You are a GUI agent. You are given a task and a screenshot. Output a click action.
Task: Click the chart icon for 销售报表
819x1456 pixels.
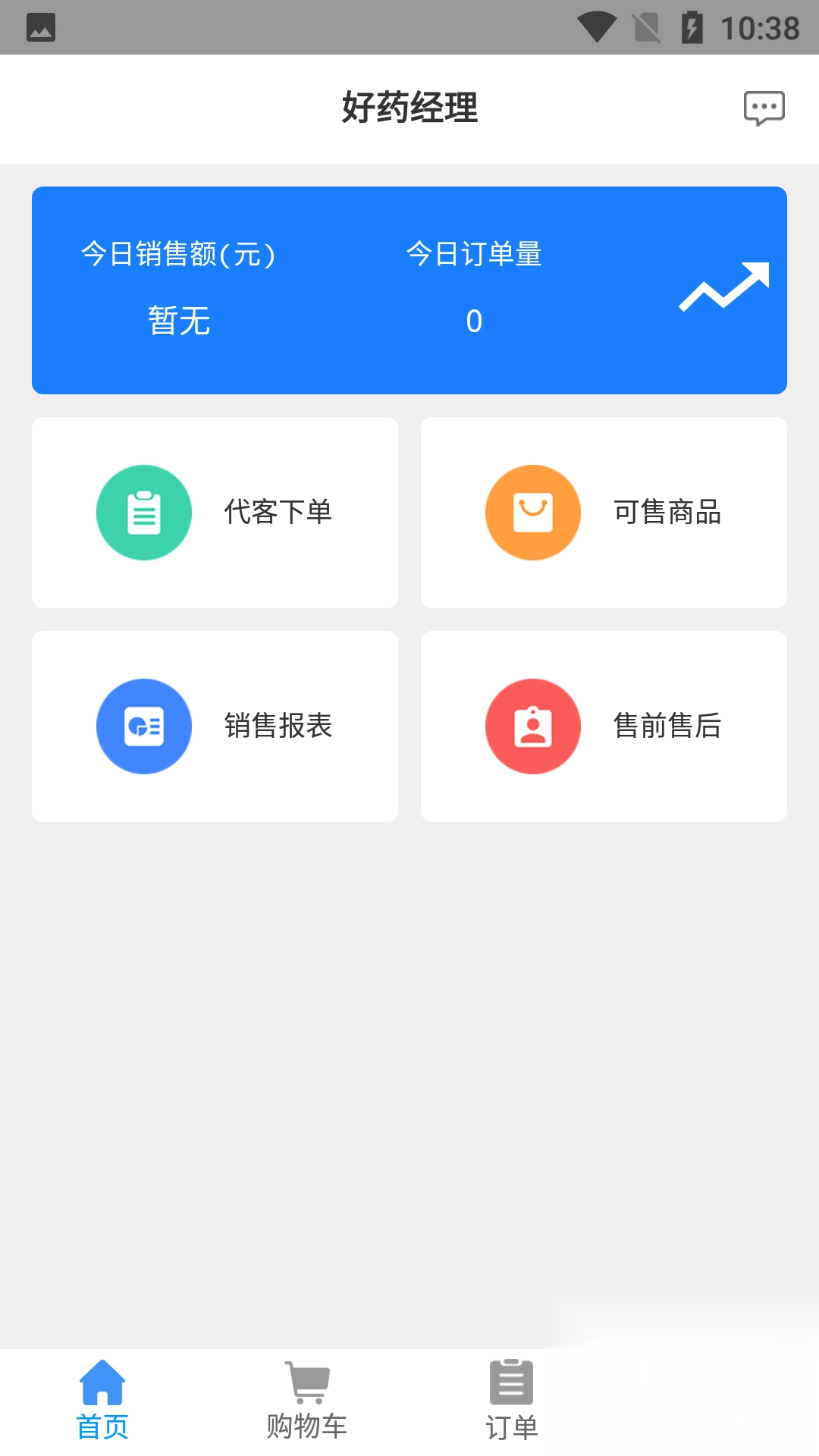pos(143,726)
